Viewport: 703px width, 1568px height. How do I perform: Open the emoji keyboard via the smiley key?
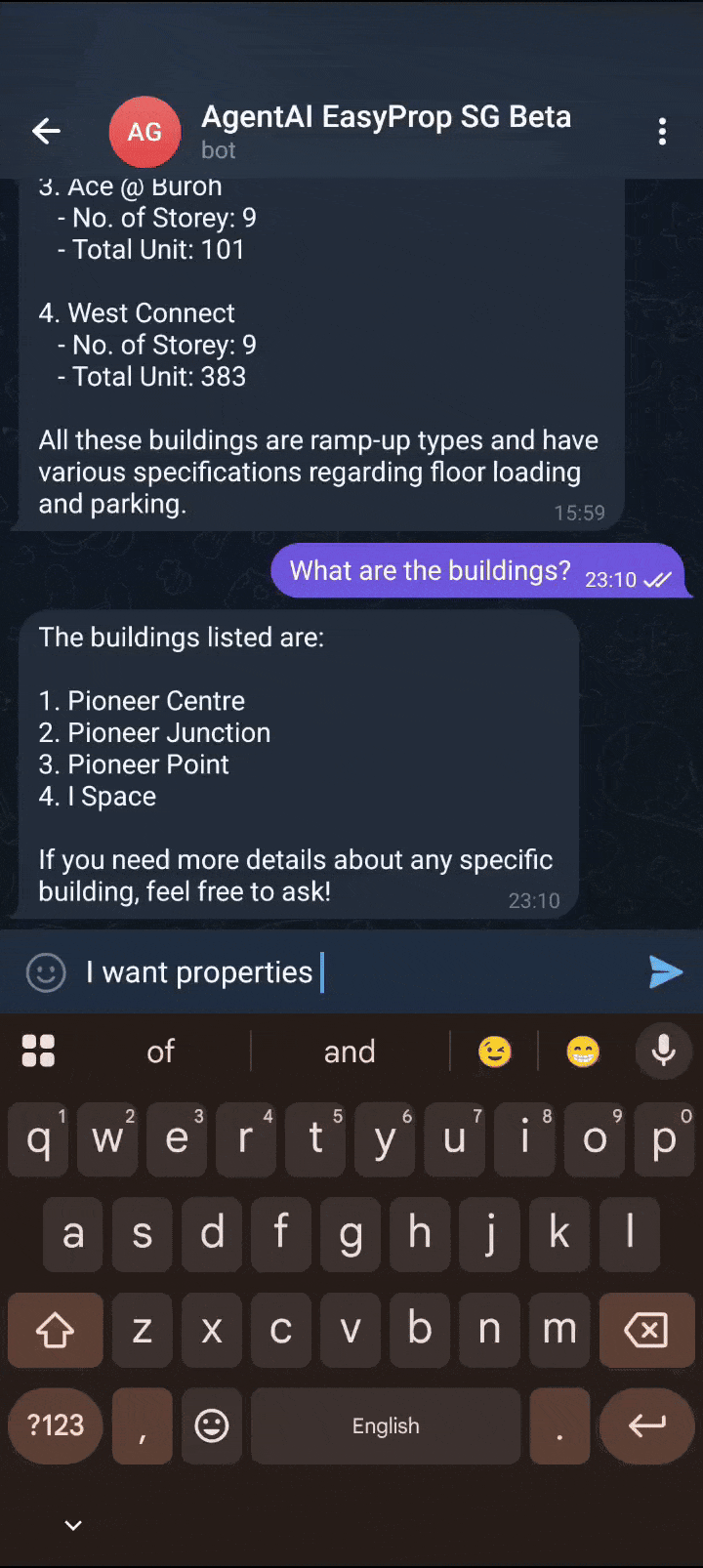211,1426
